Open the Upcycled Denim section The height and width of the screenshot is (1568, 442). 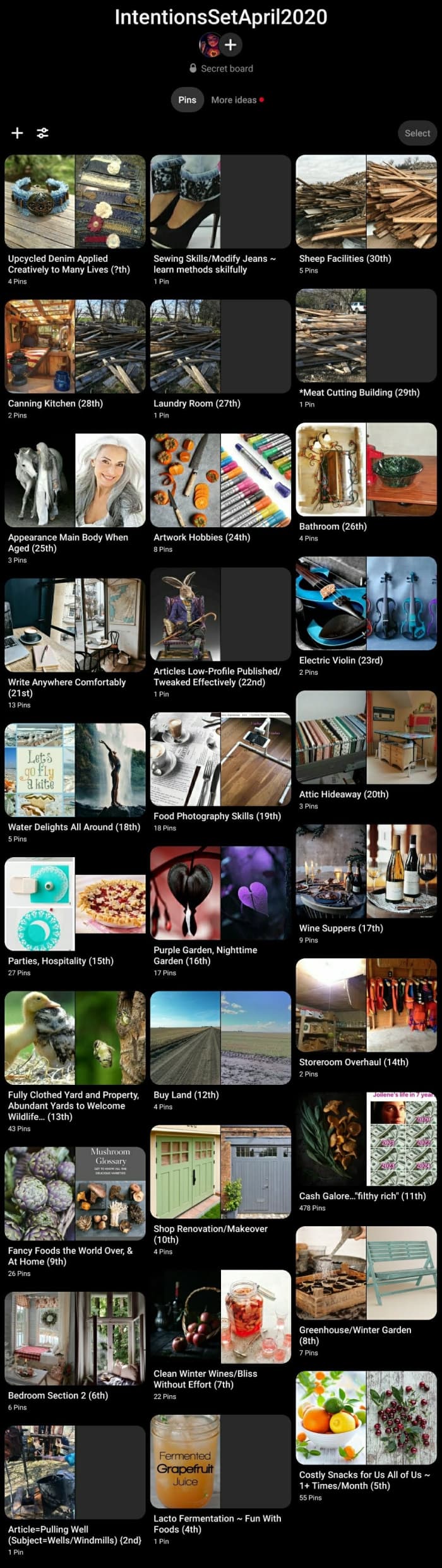pyautogui.click(x=75, y=202)
